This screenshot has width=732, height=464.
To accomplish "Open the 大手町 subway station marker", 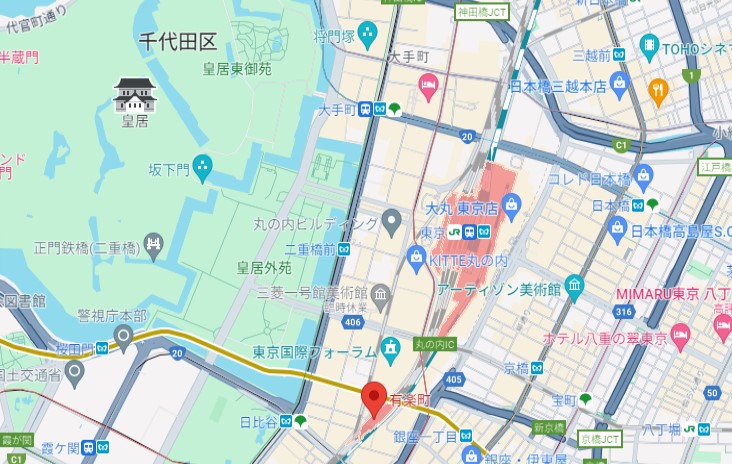I will coord(367,108).
